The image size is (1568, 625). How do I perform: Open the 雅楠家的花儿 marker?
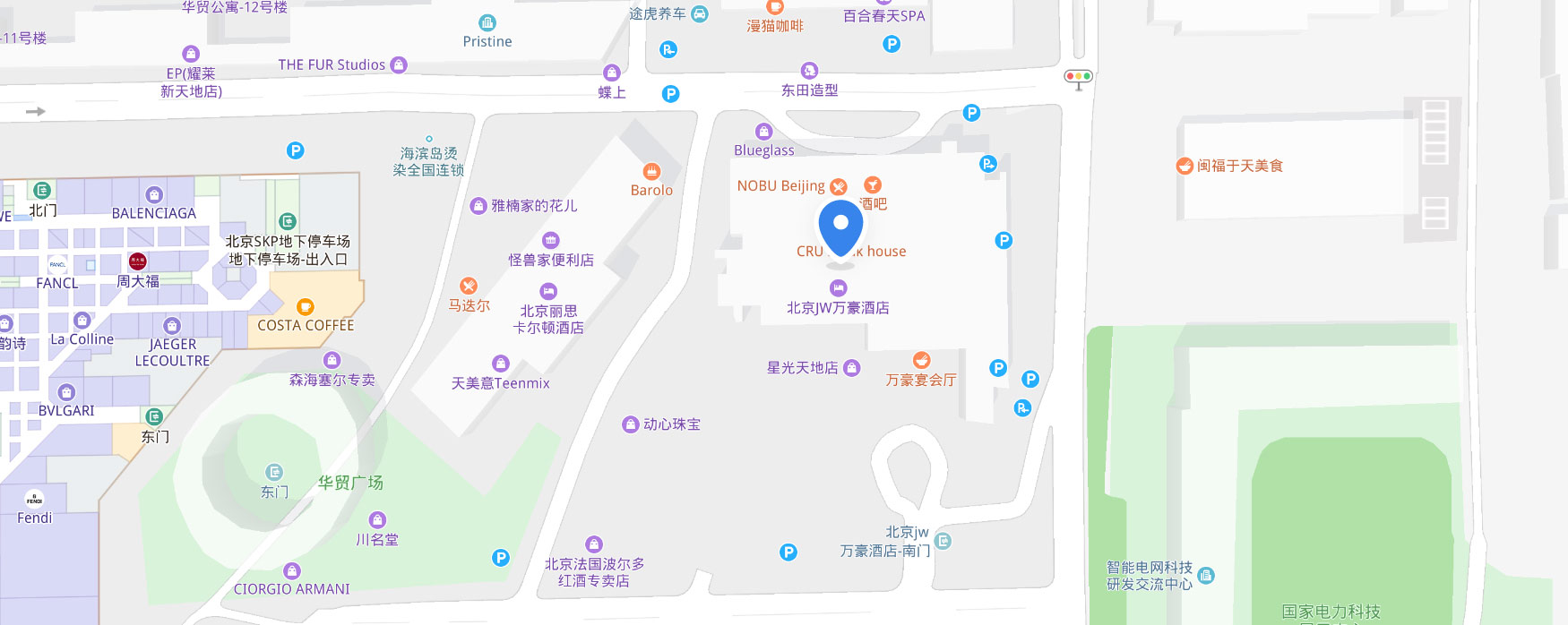pyautogui.click(x=478, y=206)
